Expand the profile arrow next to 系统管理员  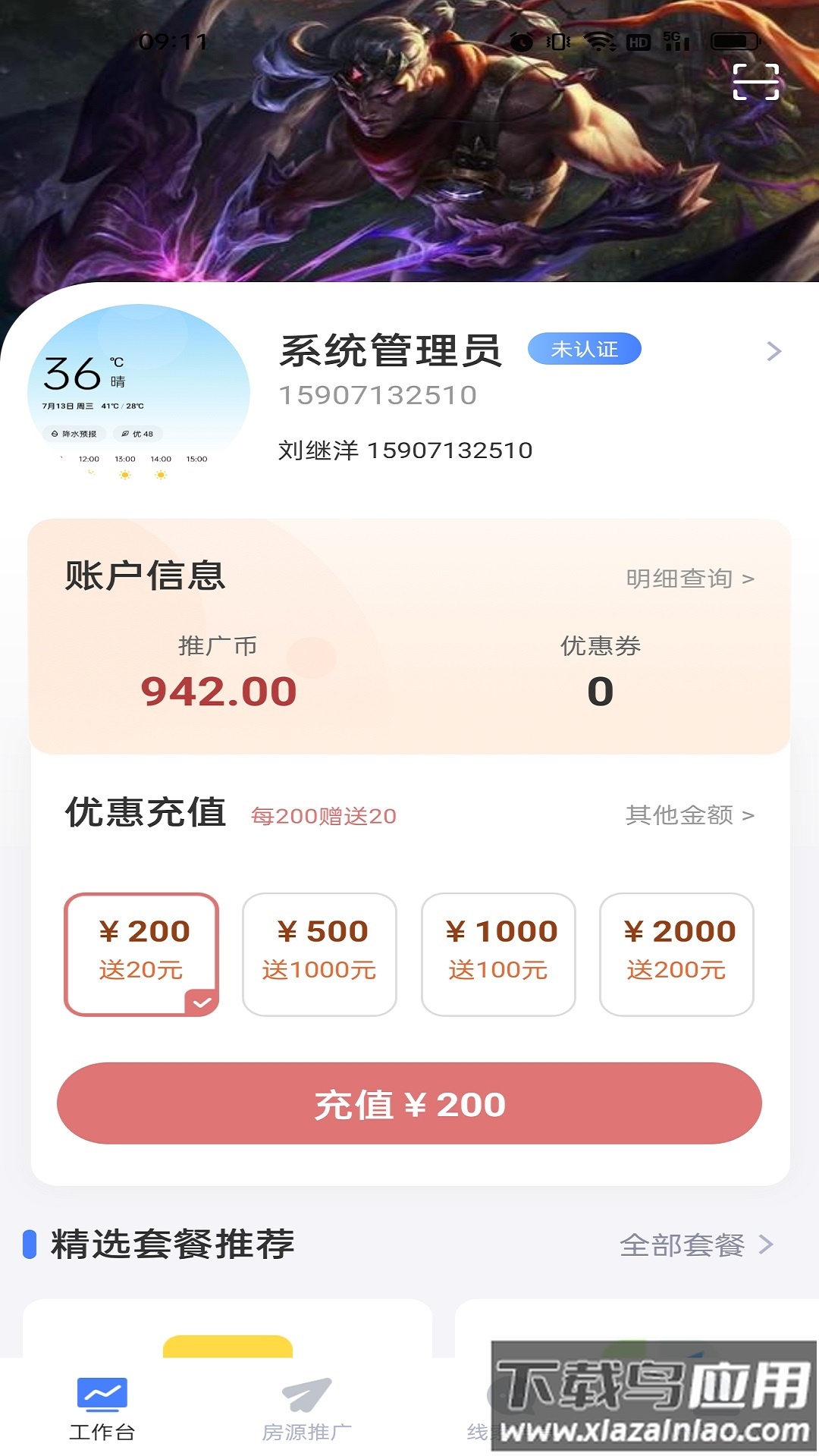tap(774, 350)
